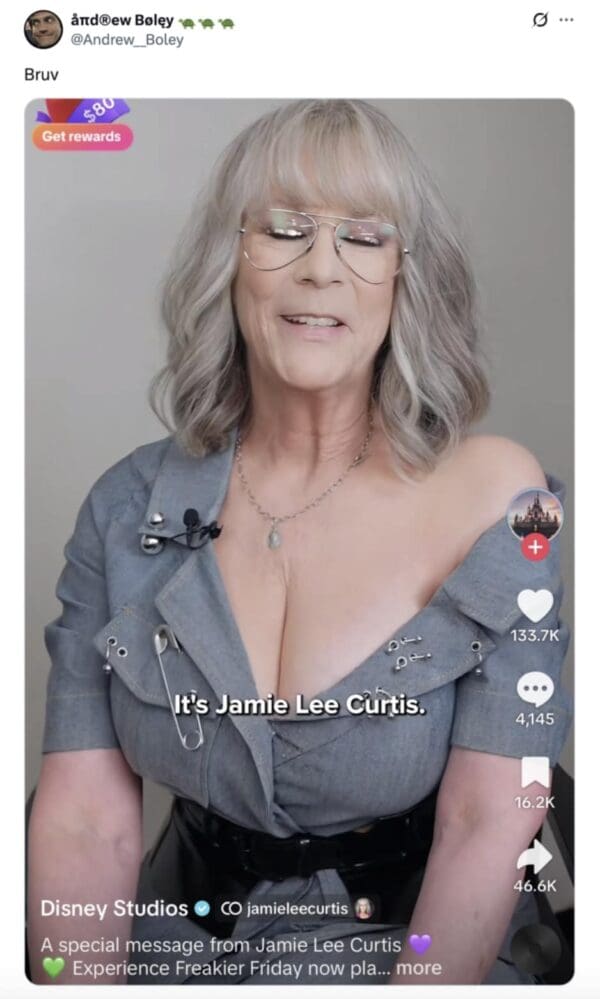The image size is (600, 999).
Task: Open the @Andrew_Boley handle link
Action: (x=126, y=41)
